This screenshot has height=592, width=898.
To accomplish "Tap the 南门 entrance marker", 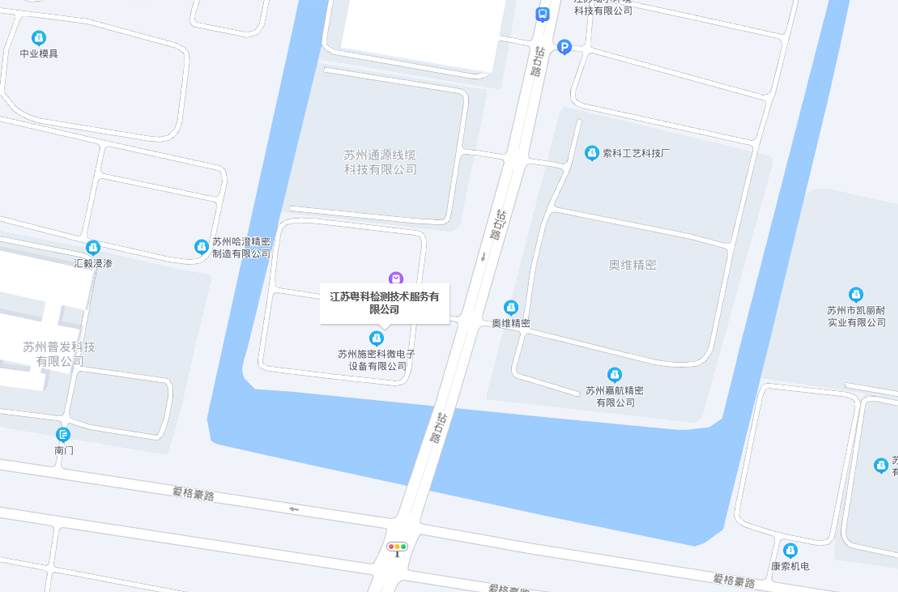I will click(x=63, y=435).
